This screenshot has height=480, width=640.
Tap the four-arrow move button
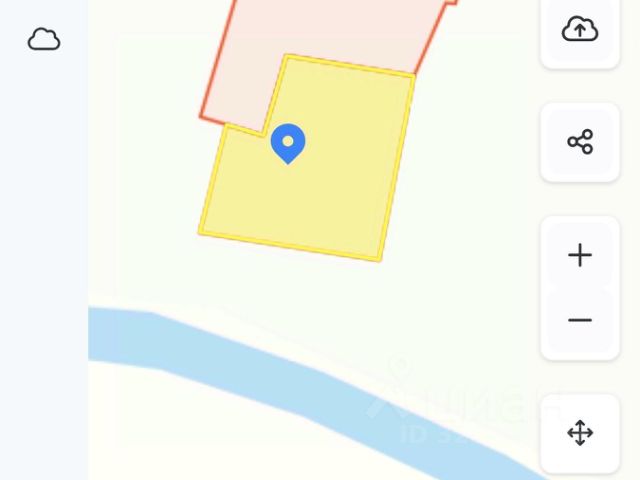point(580,433)
